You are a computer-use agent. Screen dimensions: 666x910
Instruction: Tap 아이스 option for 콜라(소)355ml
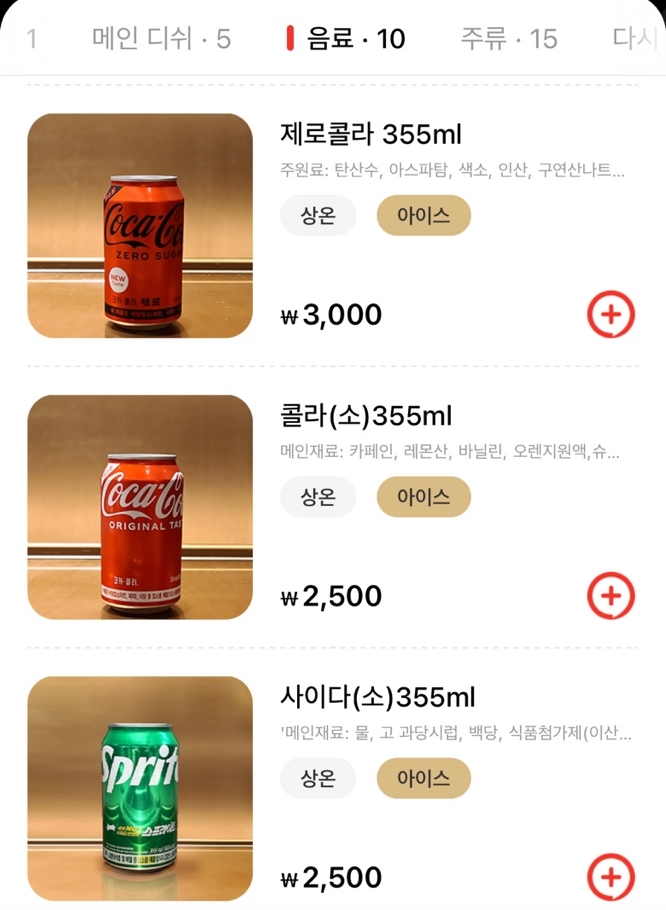click(x=423, y=496)
